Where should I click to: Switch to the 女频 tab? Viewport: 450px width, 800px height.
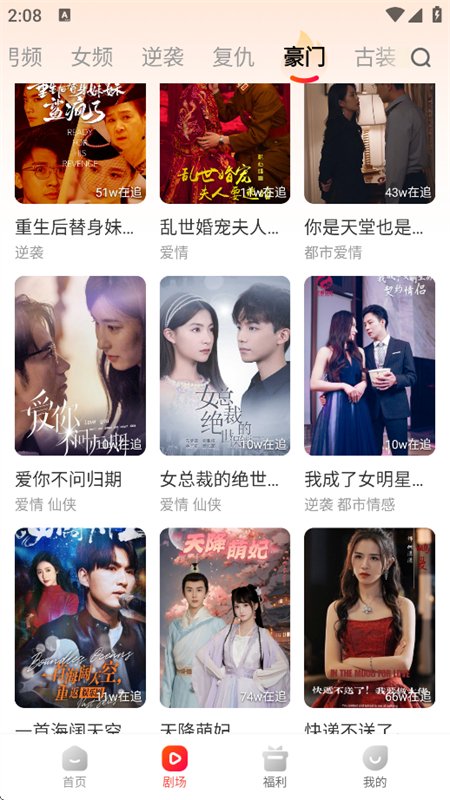pos(92,57)
